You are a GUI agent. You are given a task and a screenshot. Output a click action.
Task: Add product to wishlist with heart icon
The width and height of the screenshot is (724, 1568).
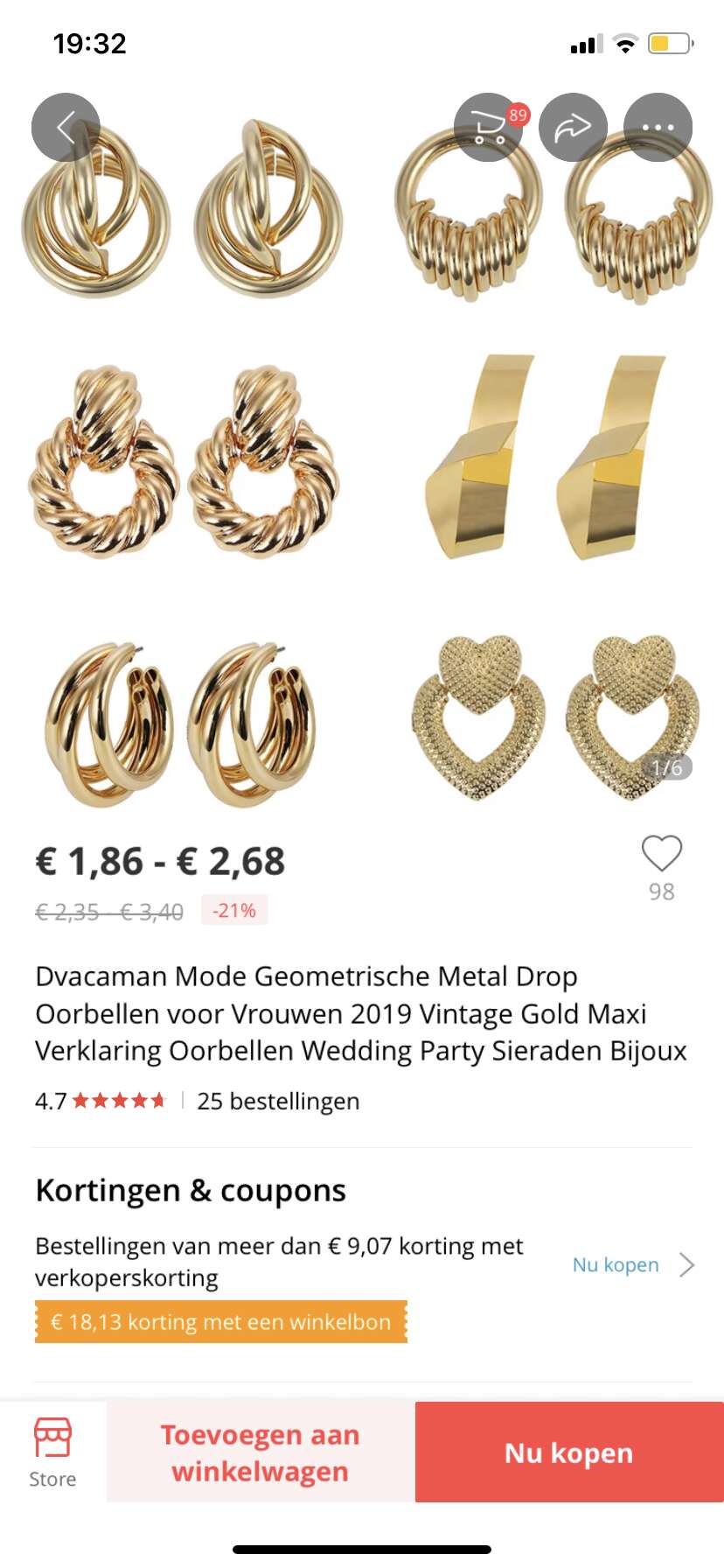coord(662,854)
